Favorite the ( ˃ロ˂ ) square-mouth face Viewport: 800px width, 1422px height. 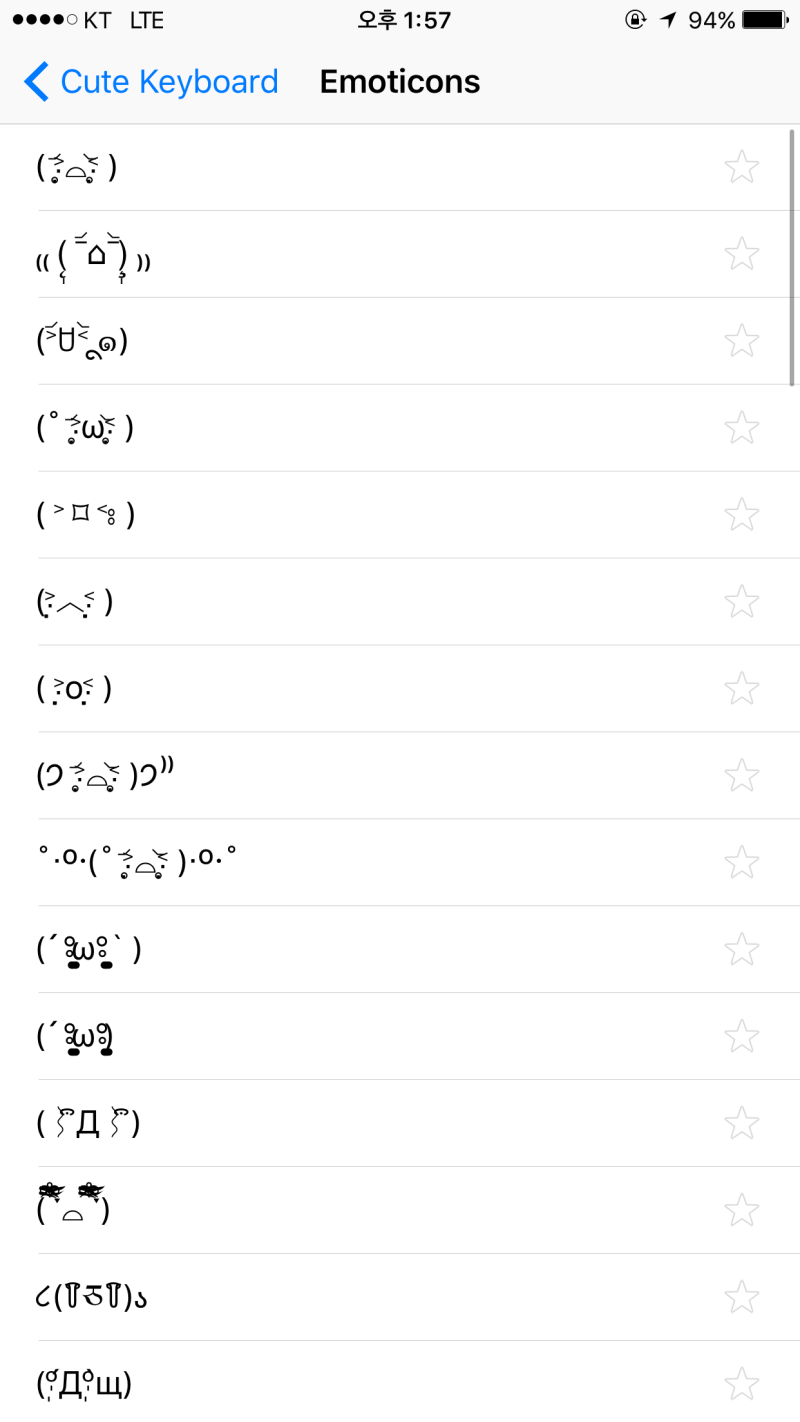pos(742,514)
